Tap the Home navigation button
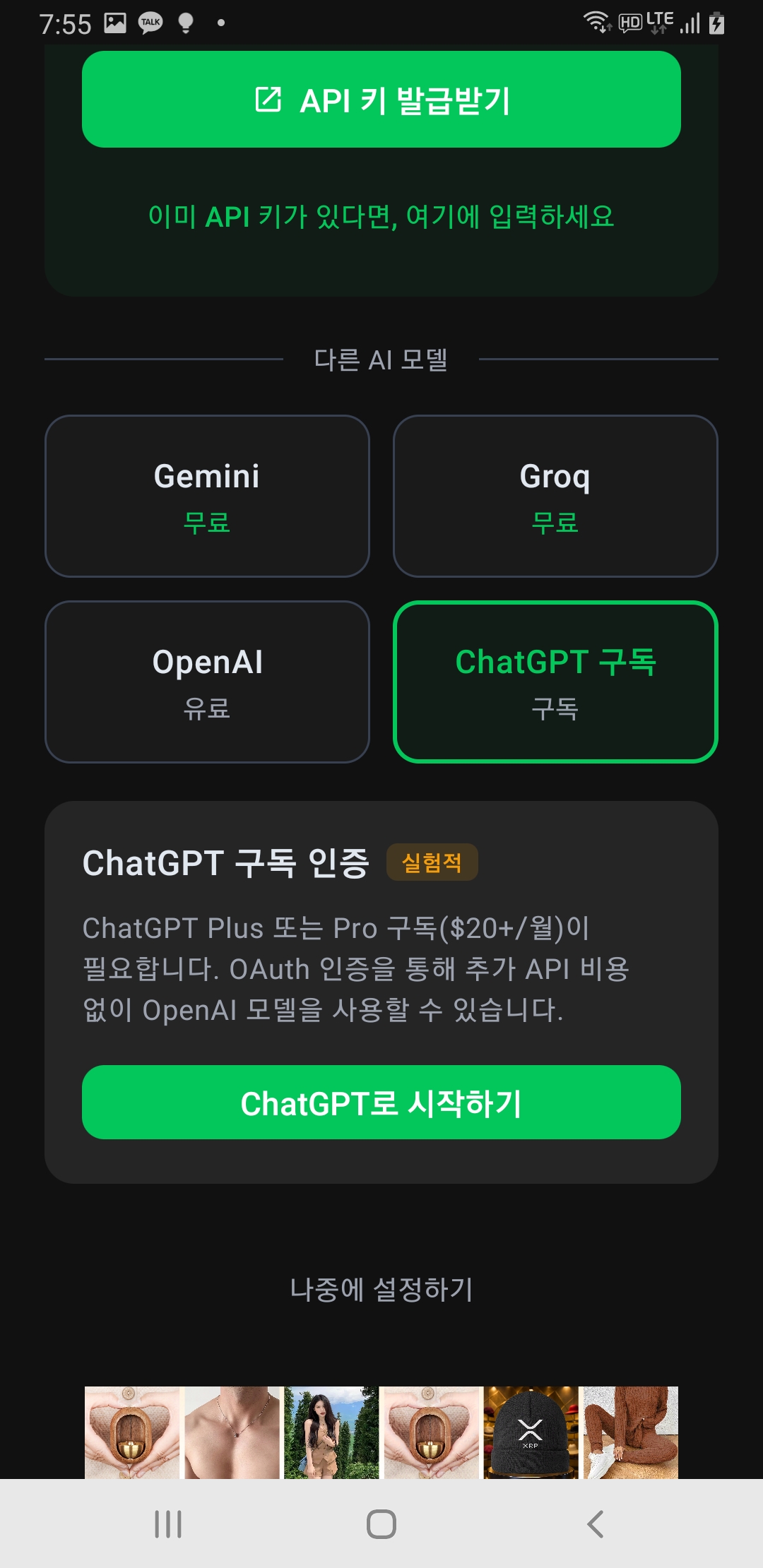 pyautogui.click(x=381, y=1524)
